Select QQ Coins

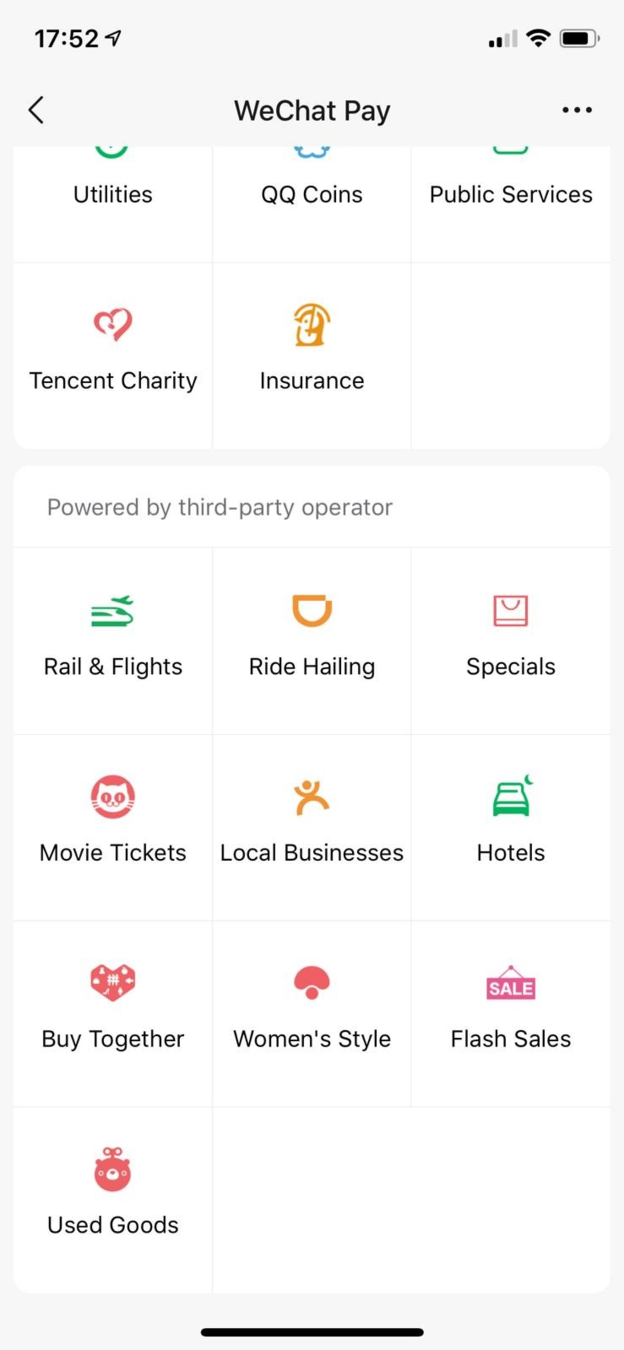click(x=312, y=193)
